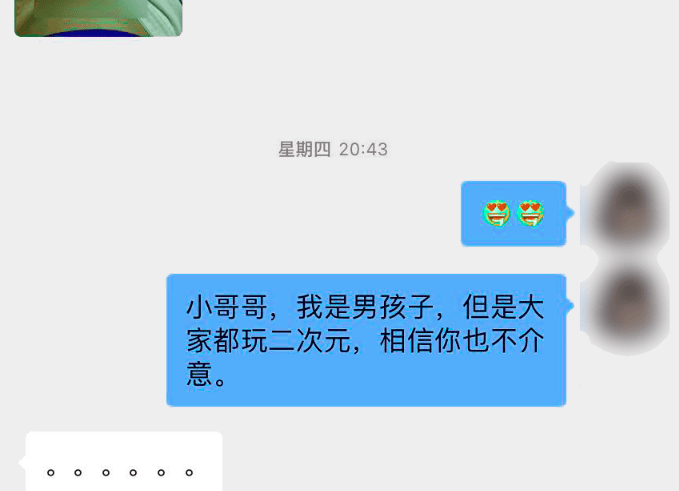Screen dimensions: 679x491
Task: Open the avatar beside the 小哥哥 message
Action: point(629,305)
